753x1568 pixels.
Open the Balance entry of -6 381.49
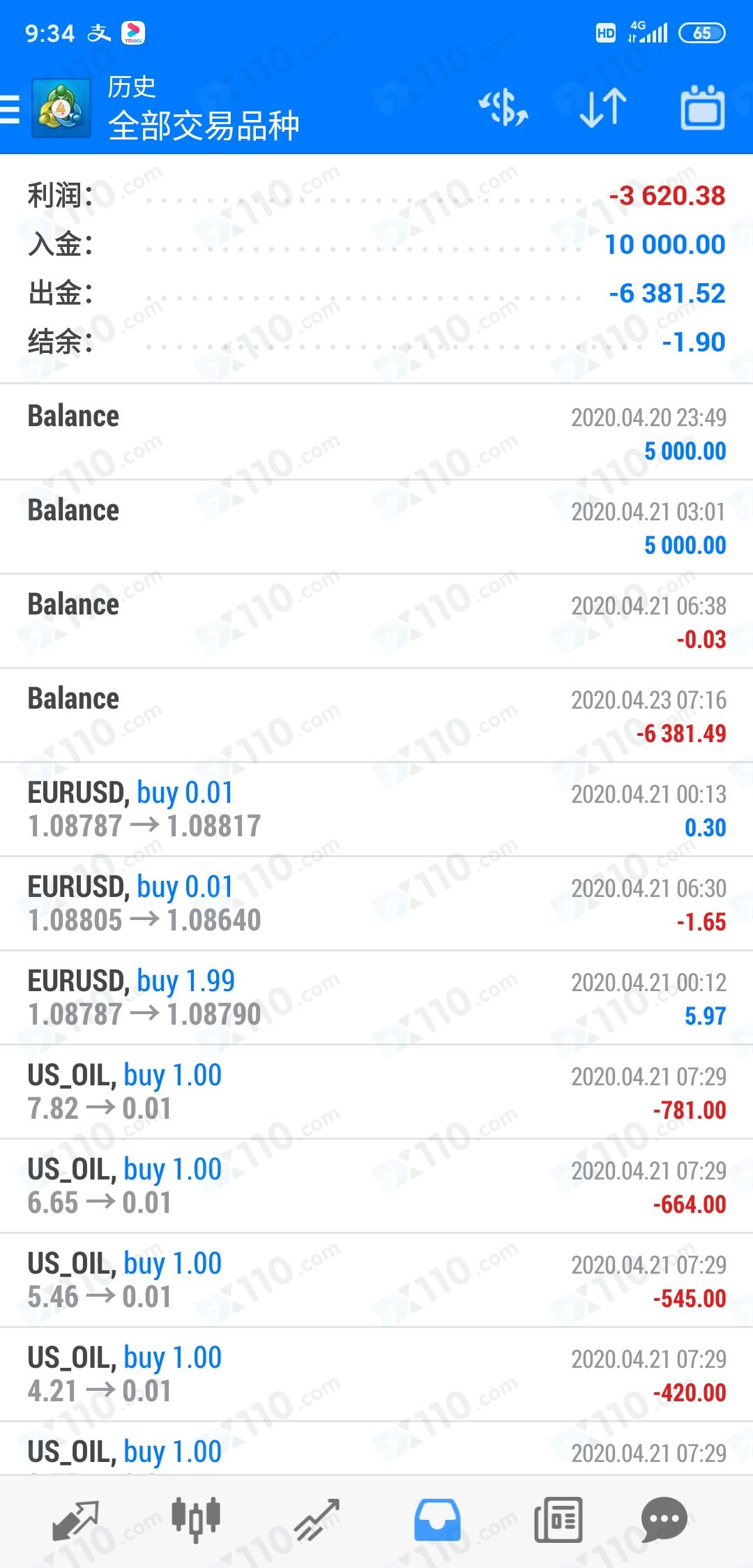[x=376, y=716]
